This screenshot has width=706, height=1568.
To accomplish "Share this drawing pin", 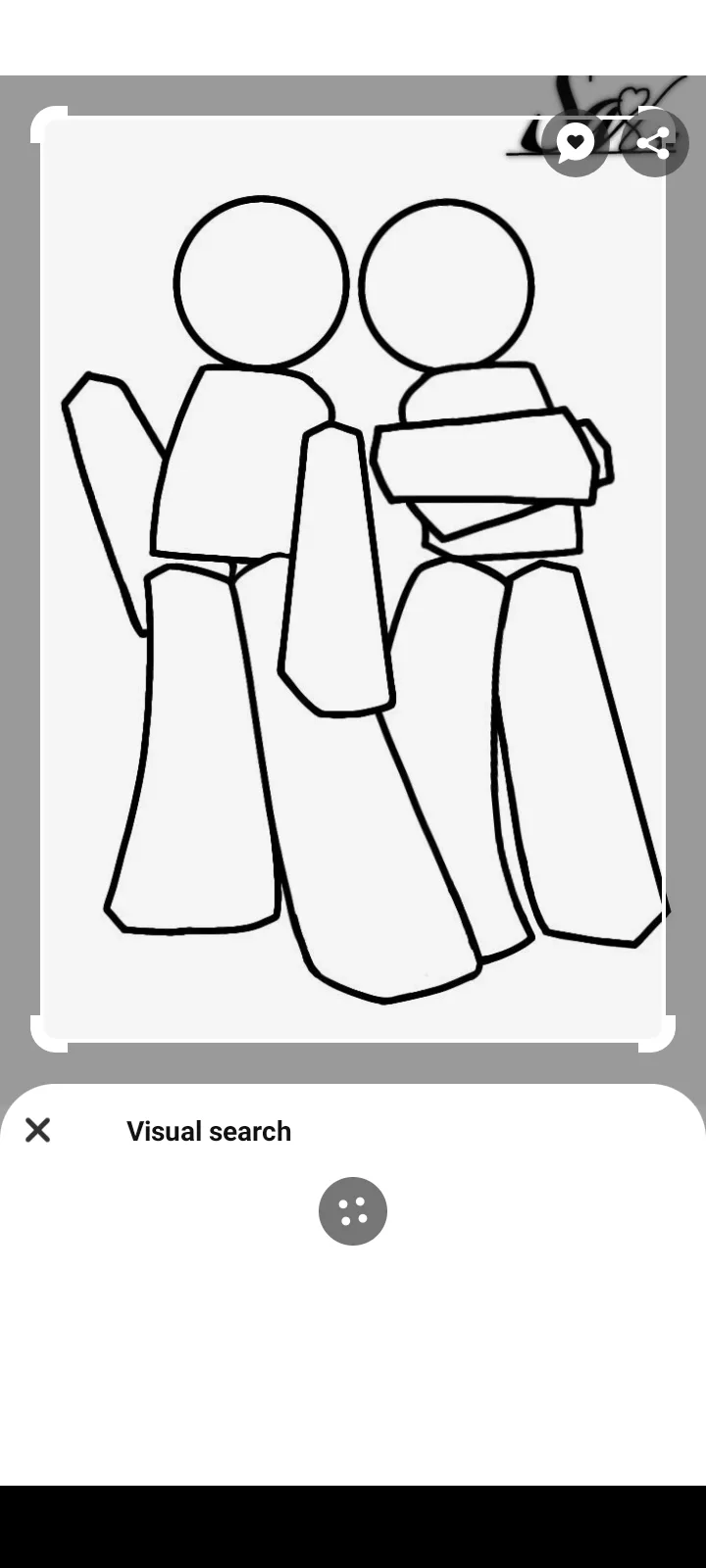I will pos(654,143).
